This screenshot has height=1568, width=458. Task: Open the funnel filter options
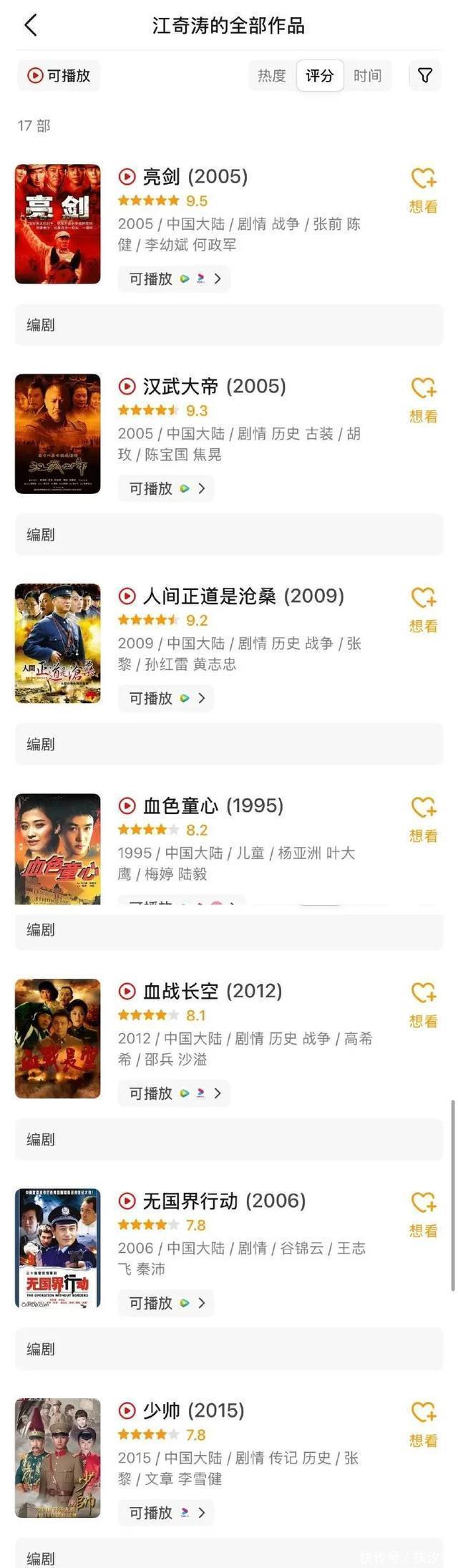tap(425, 75)
